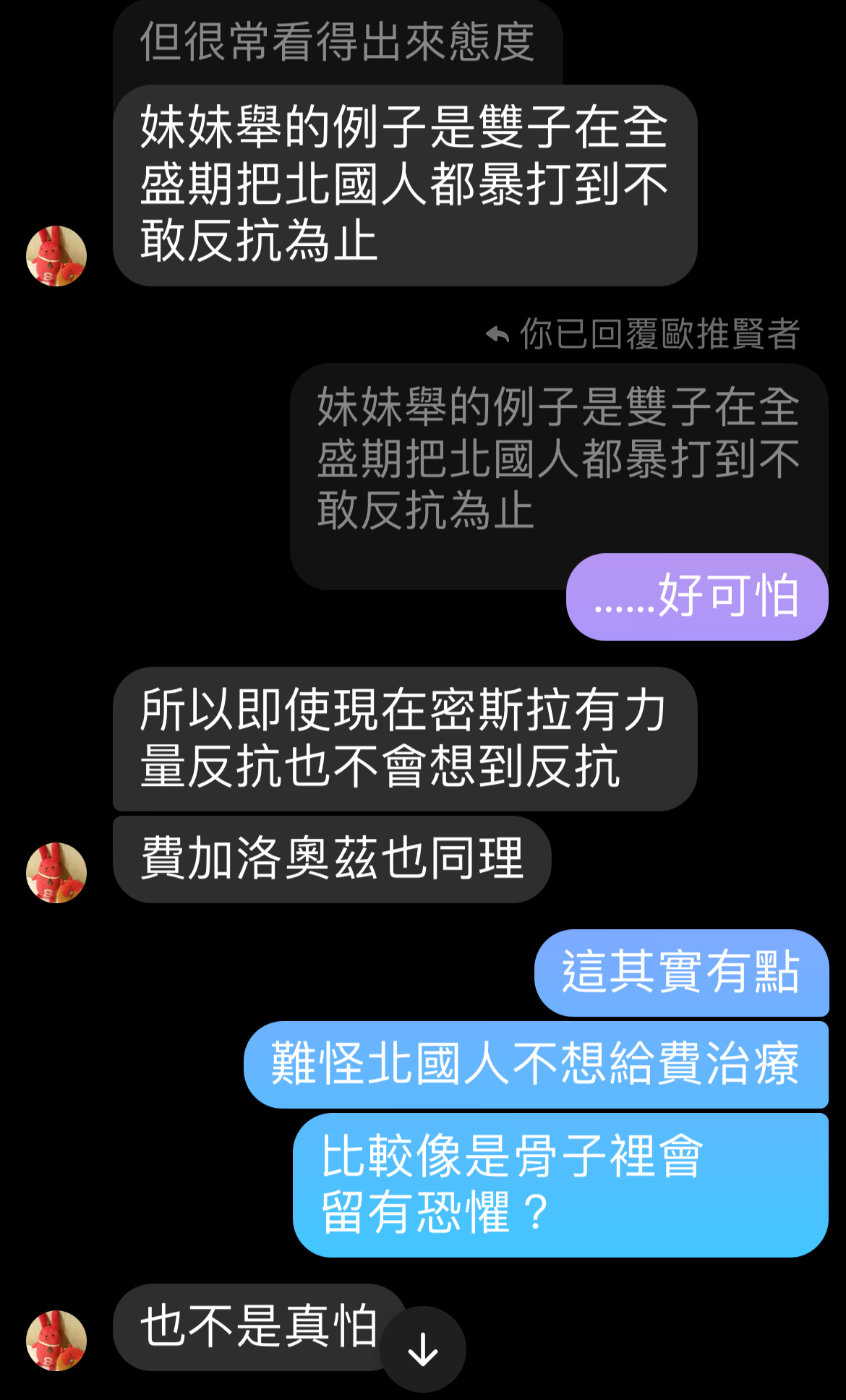Open sender avatar beside 費加洛奧茲也同理
Viewport: 846px width, 1400px height.
pos(56,873)
